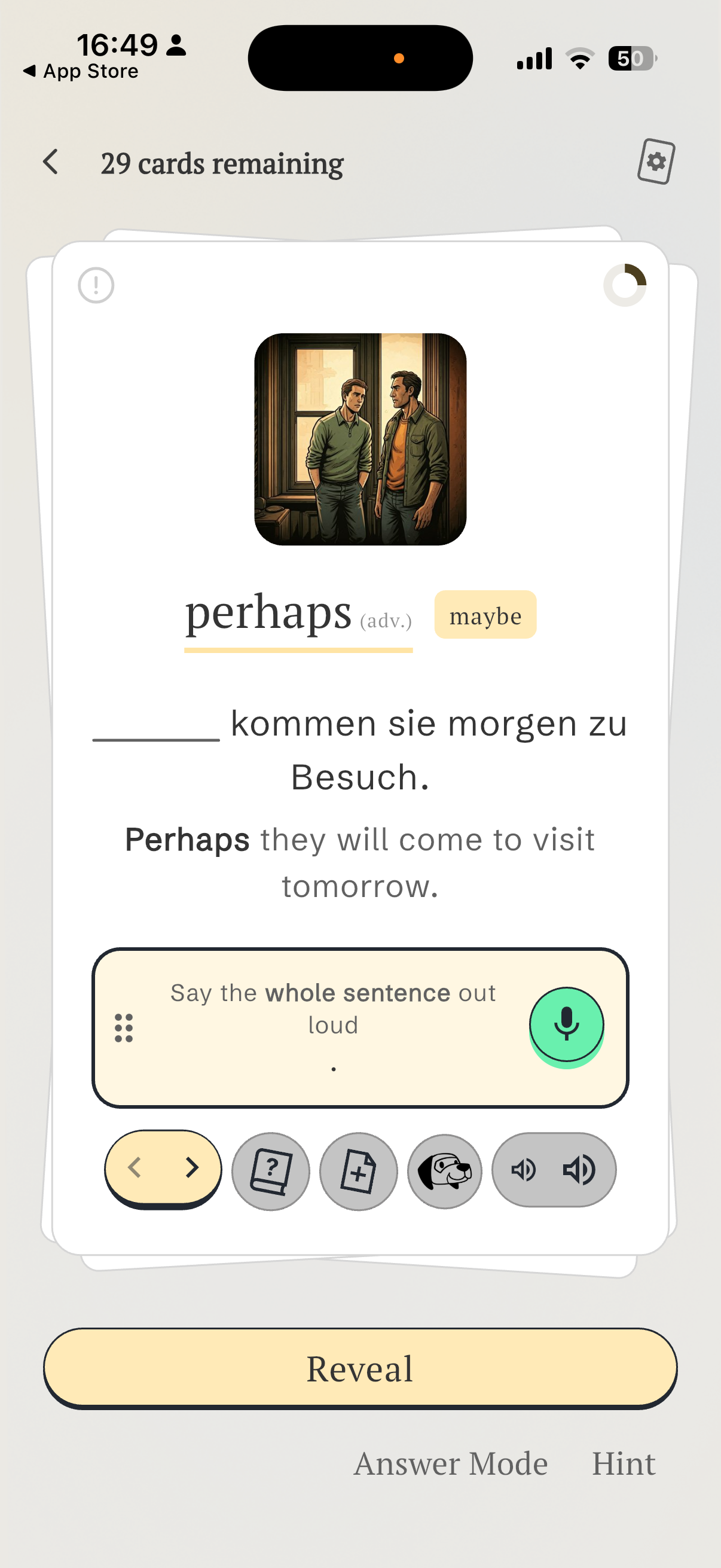Viewport: 721px width, 1568px height.
Task: Show a Hint
Action: pos(624,1463)
